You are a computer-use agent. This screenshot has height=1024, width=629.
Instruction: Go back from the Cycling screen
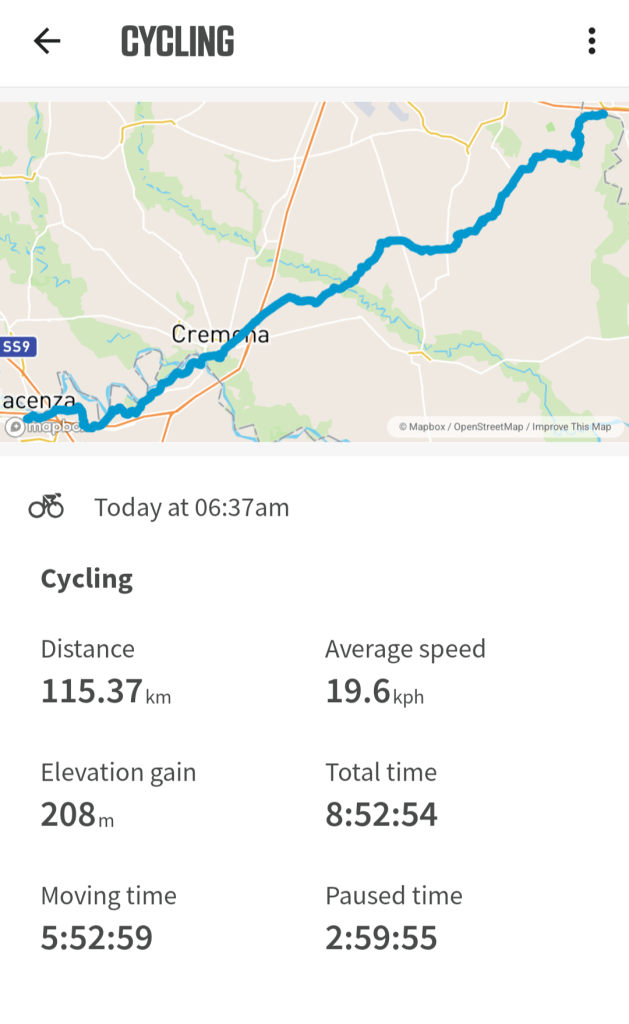click(x=47, y=41)
